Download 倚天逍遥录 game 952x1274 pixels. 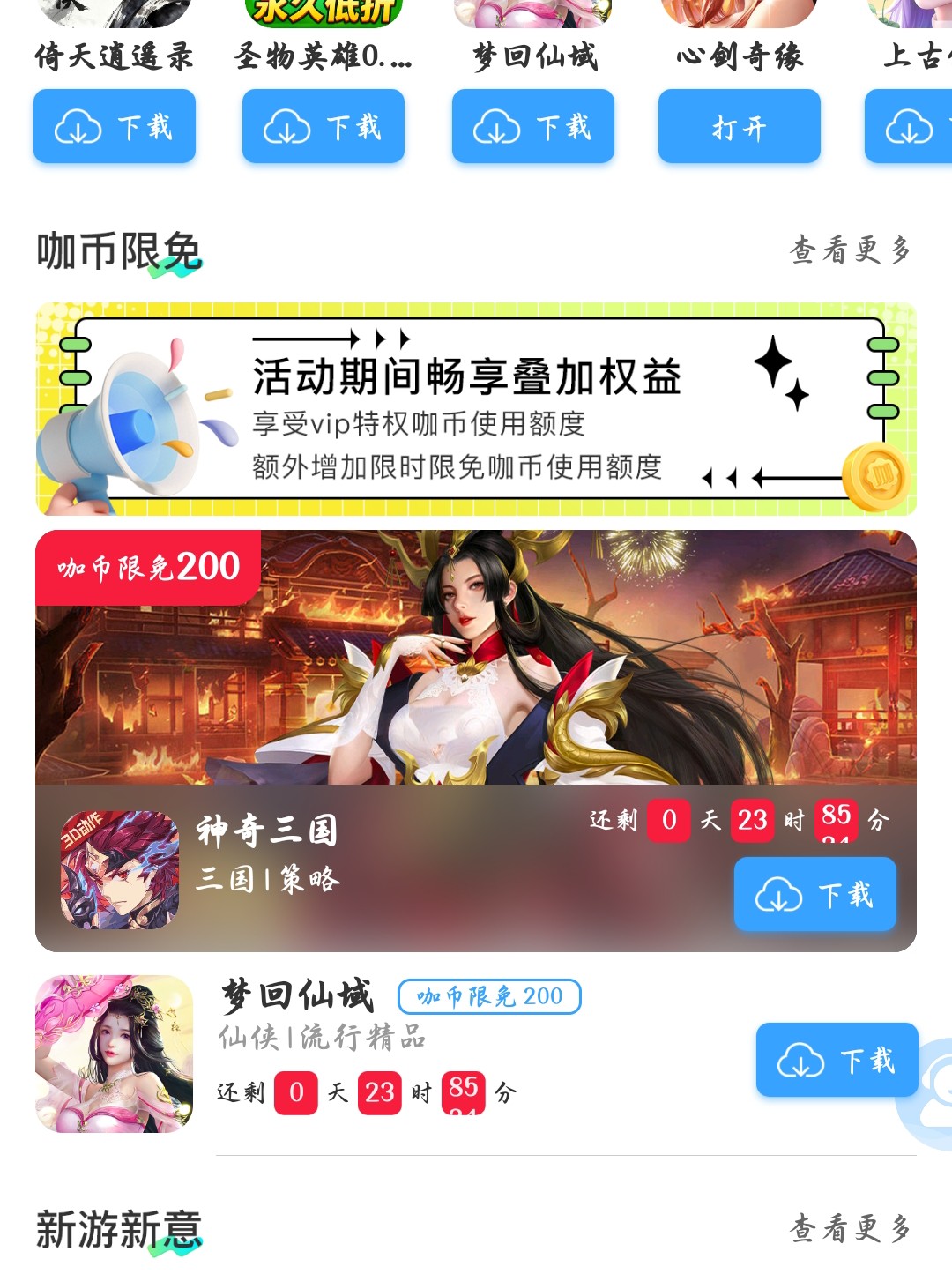click(115, 127)
